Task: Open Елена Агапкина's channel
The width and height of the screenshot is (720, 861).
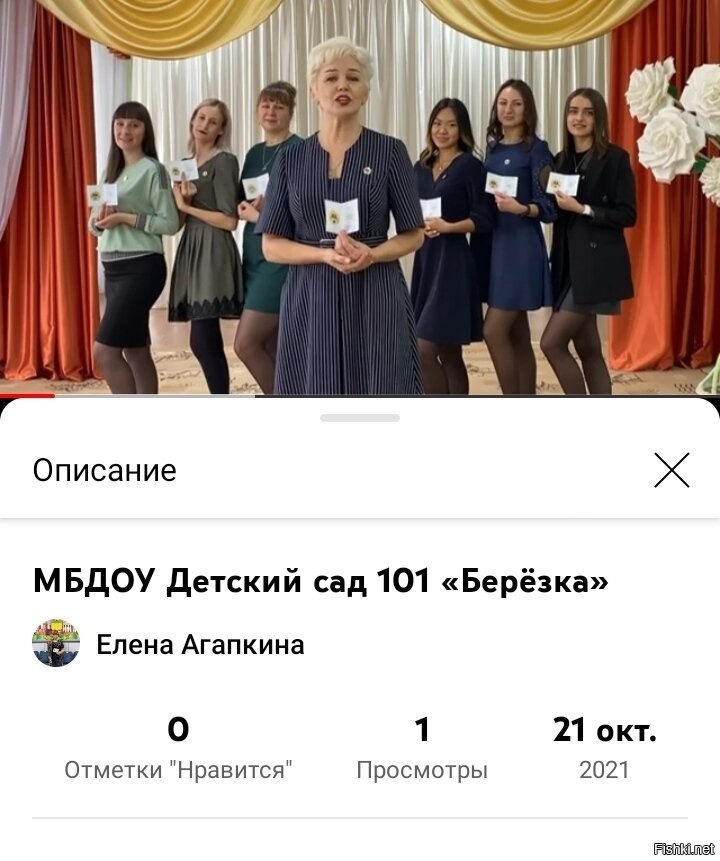Action: pos(199,645)
